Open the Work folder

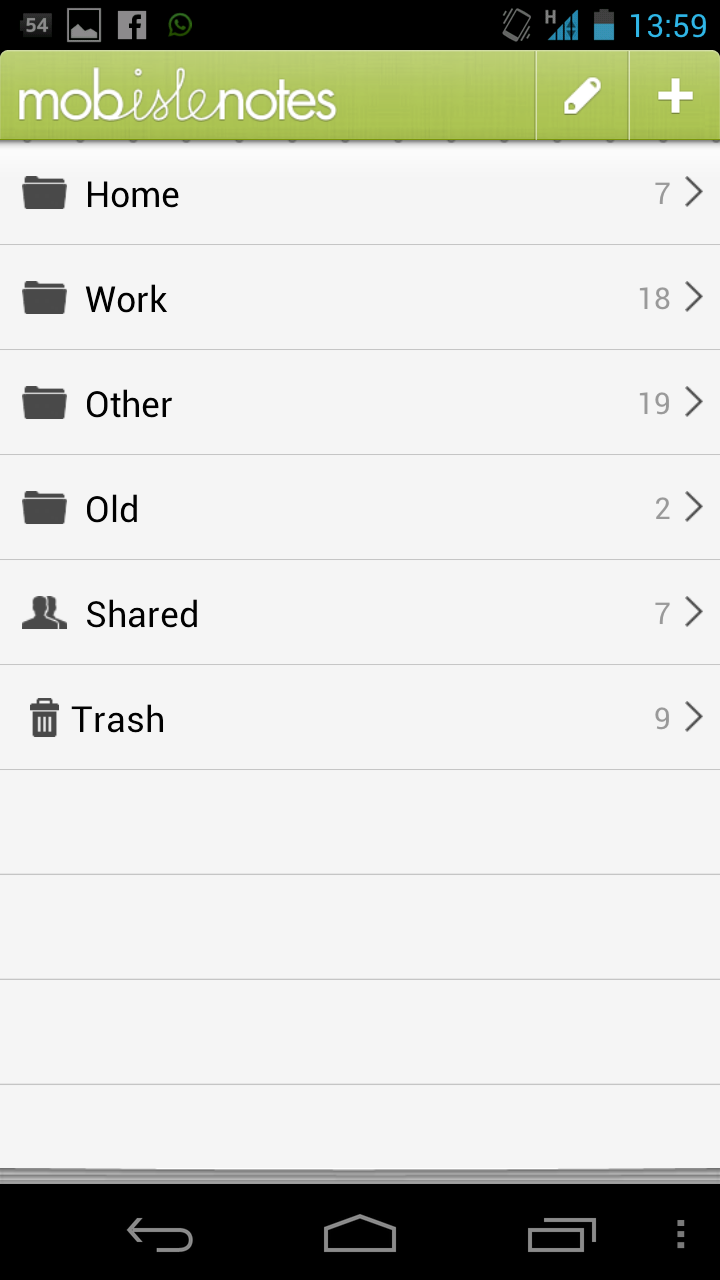pos(360,298)
